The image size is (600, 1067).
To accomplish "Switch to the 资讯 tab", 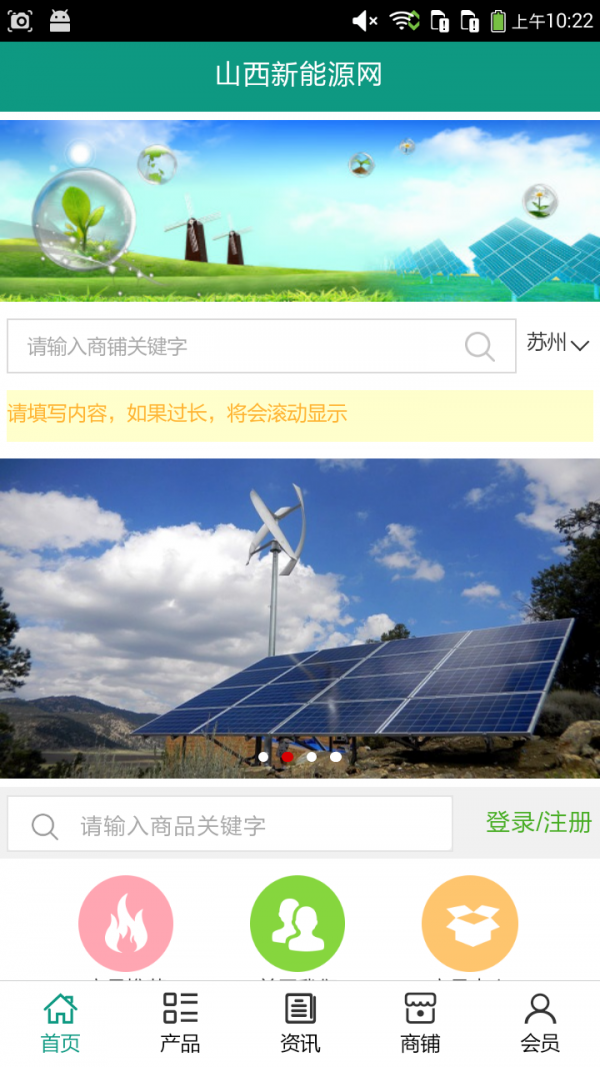I will (x=300, y=1023).
